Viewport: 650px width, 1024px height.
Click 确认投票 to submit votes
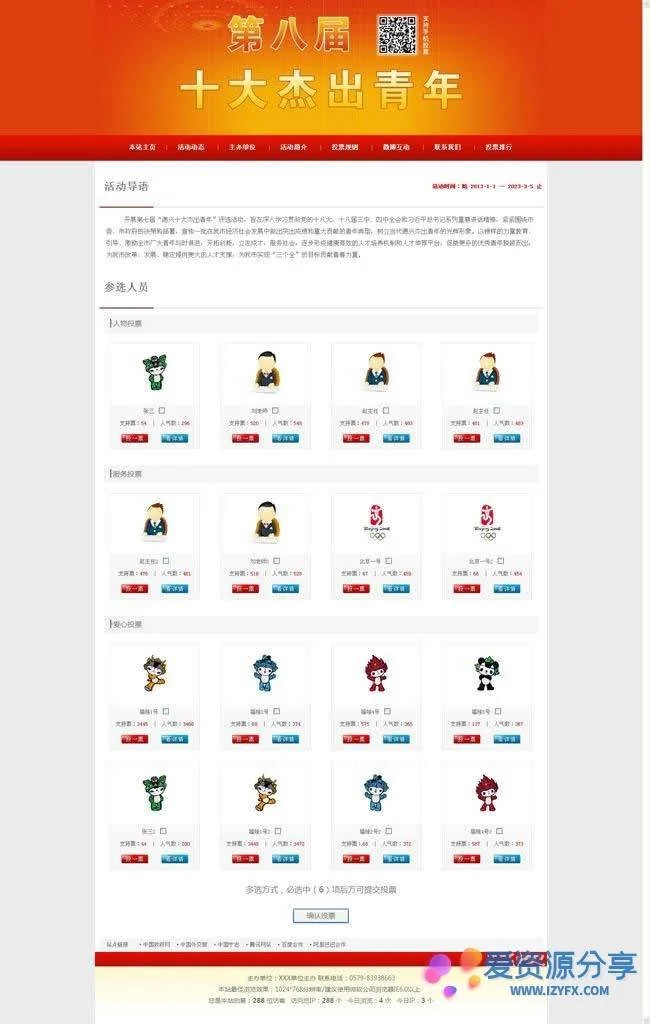pyautogui.click(x=320, y=915)
